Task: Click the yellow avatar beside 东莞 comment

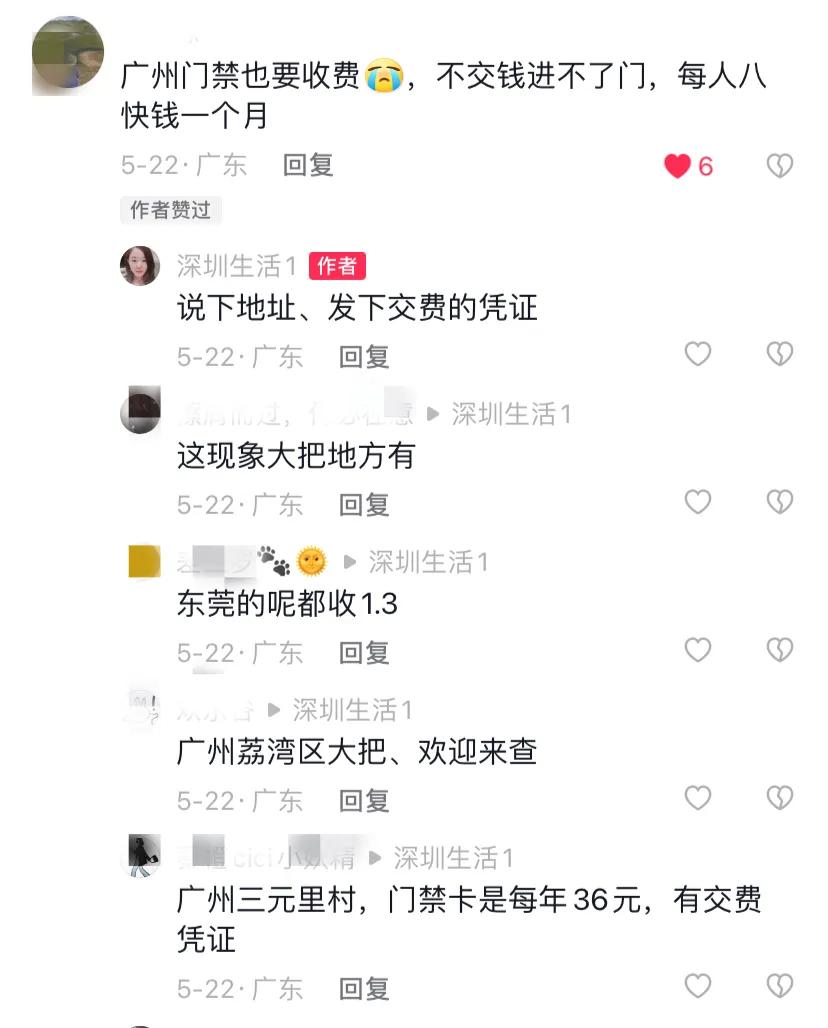Action: pos(143,562)
